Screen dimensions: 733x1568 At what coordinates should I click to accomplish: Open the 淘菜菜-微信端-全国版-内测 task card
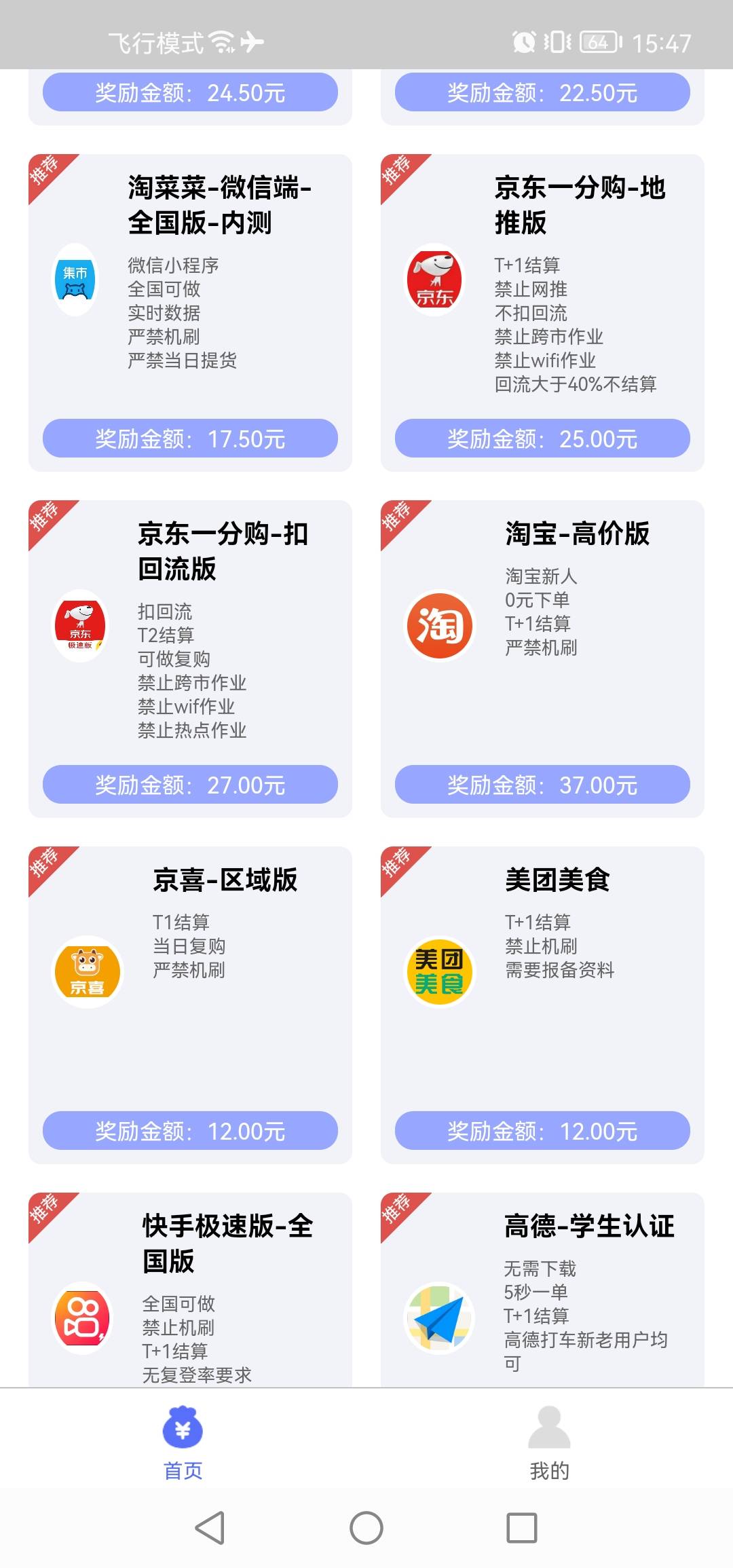(x=190, y=313)
